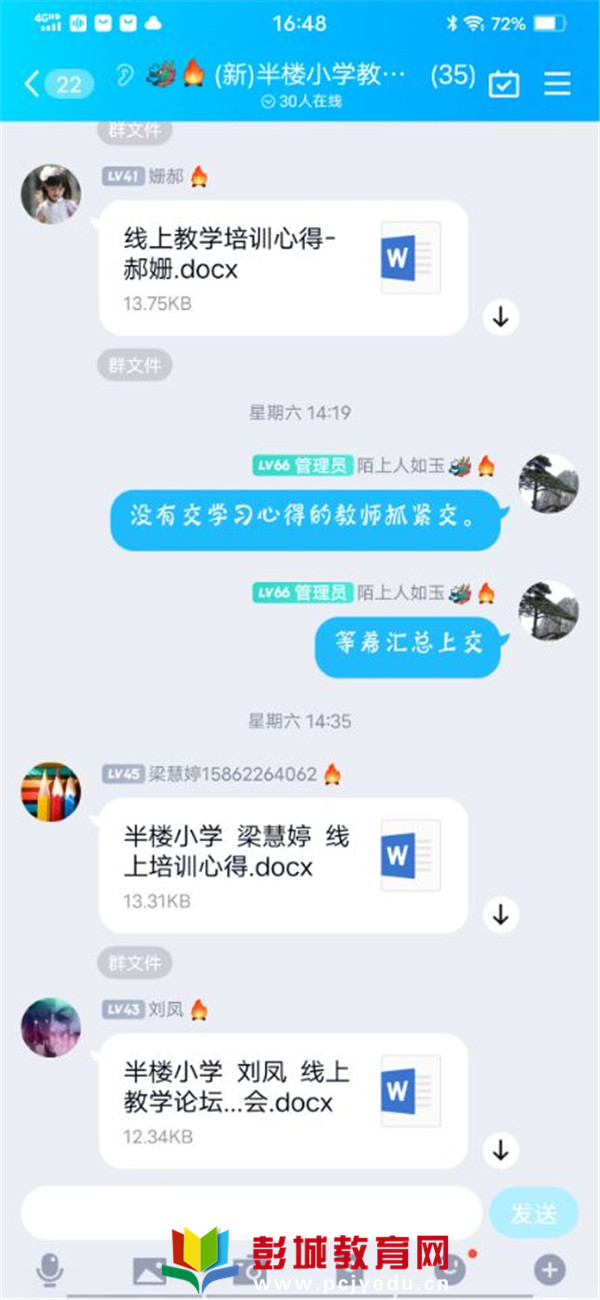Image resolution: width=600 pixels, height=1300 pixels.
Task: View 梁慧婷's profile avatar
Action: click(51, 792)
